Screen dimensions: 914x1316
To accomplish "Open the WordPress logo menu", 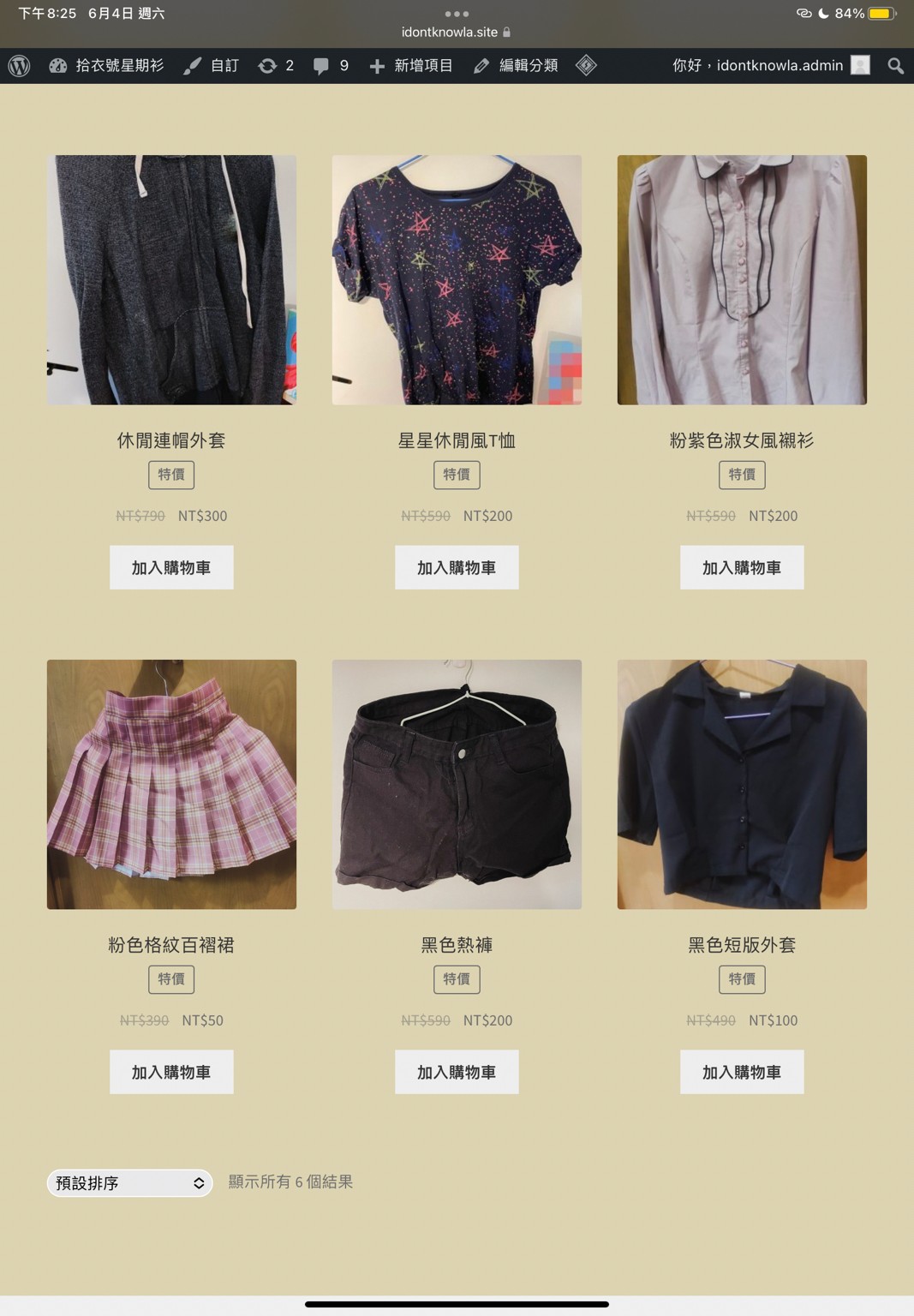I will (x=19, y=66).
